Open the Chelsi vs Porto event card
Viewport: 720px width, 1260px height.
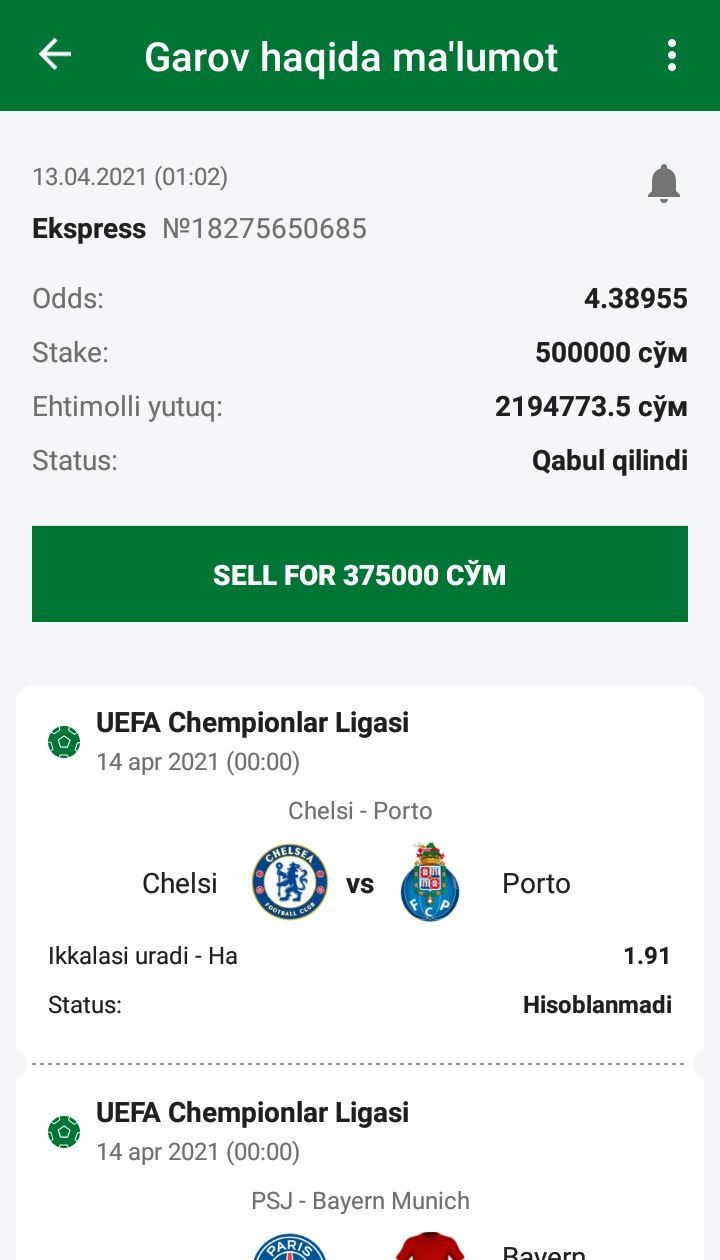[x=360, y=870]
